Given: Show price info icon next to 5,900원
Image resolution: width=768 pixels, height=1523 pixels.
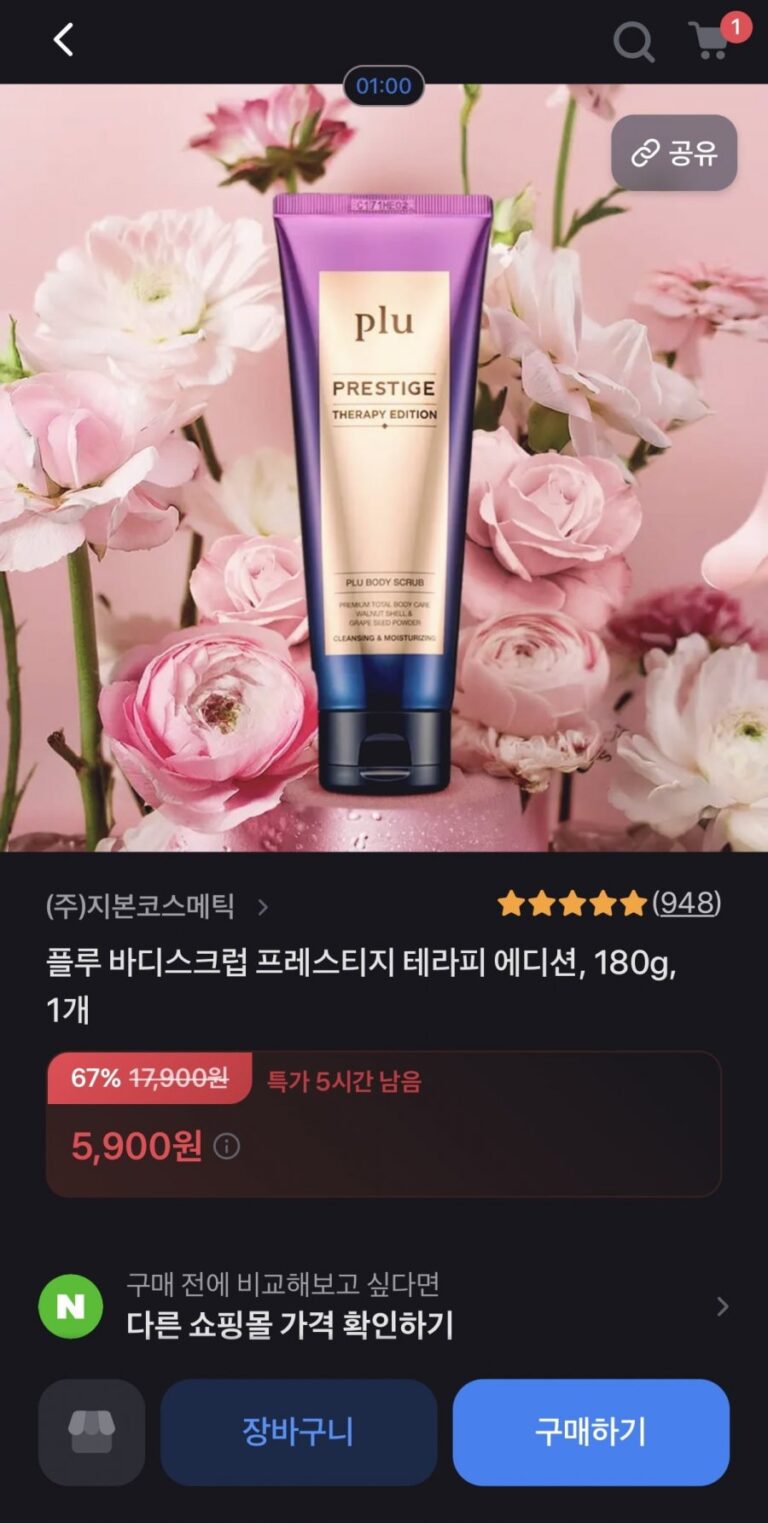Looking at the screenshot, I should pos(227,1146).
